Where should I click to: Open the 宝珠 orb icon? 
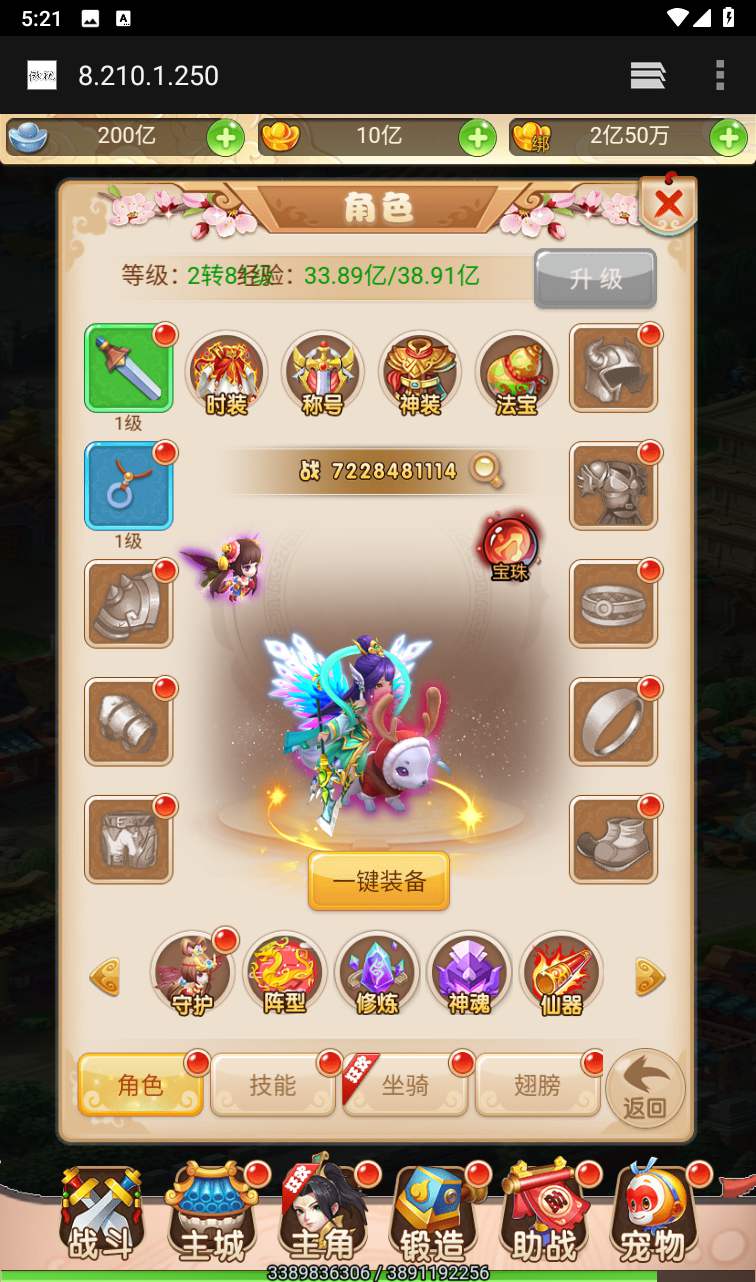click(x=509, y=547)
